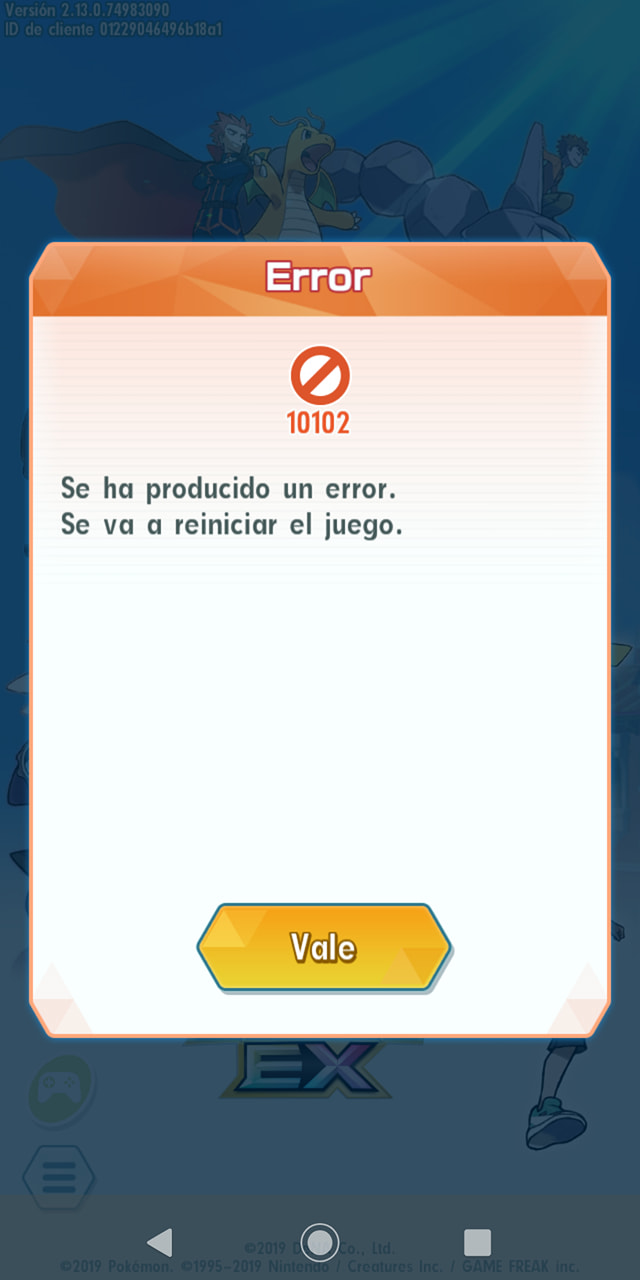Screen dimensions: 640x1280
Task: Confirm the error with the Vale button
Action: coord(324,947)
